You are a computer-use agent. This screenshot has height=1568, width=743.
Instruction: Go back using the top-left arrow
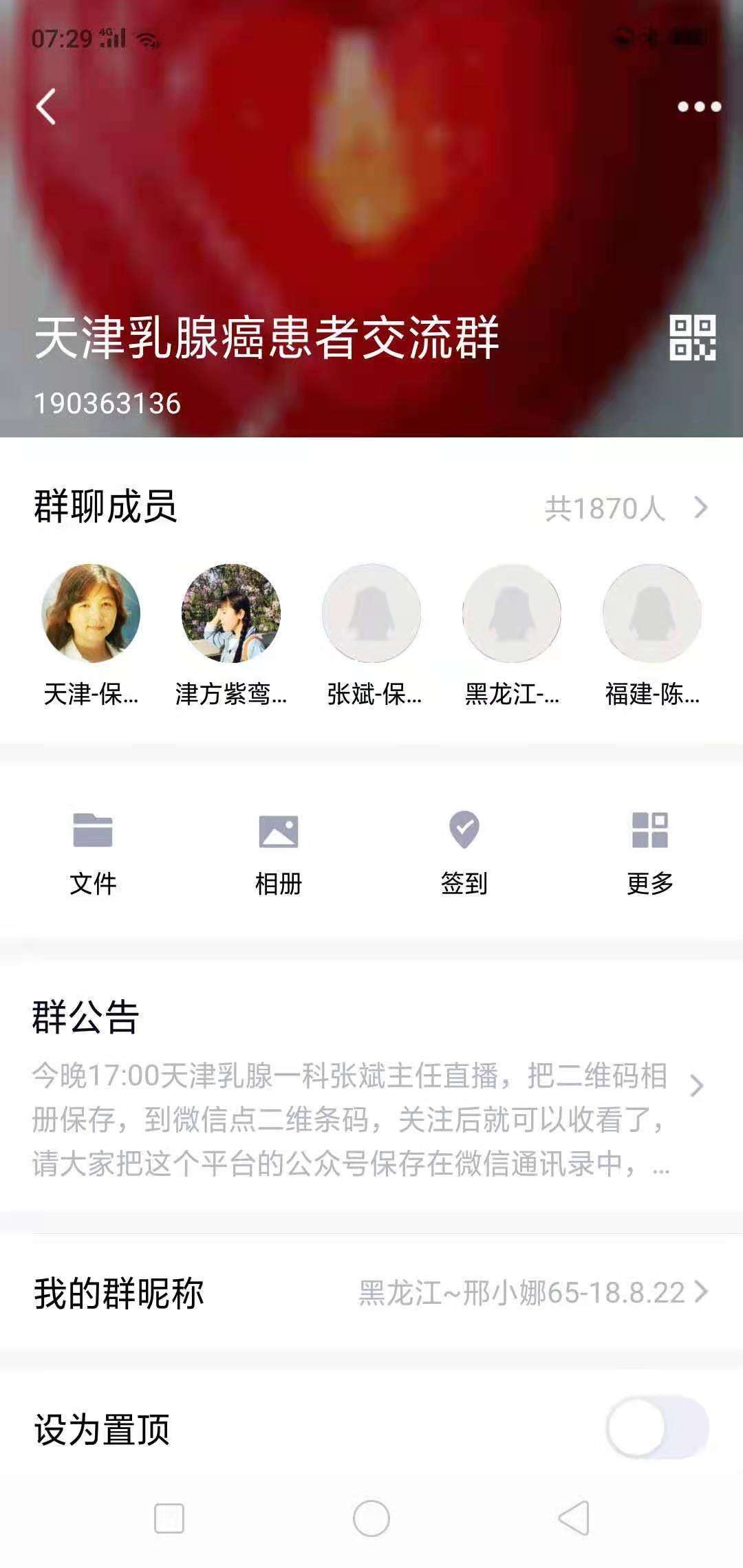(46, 107)
